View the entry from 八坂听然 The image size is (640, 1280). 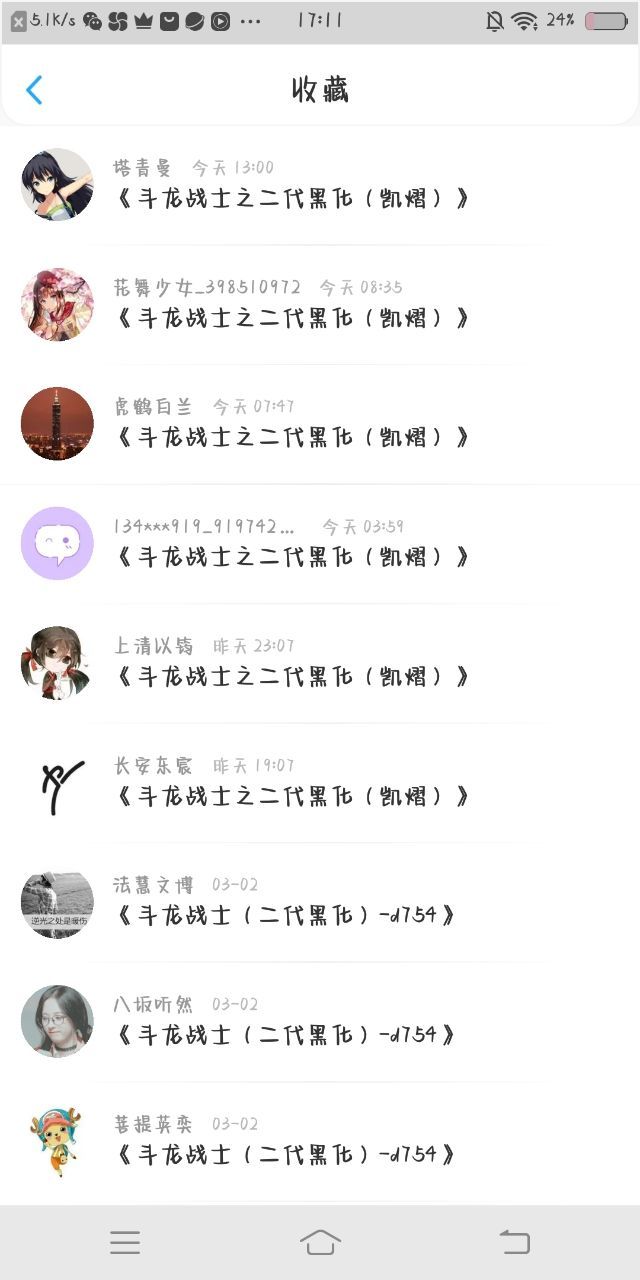[286, 1034]
